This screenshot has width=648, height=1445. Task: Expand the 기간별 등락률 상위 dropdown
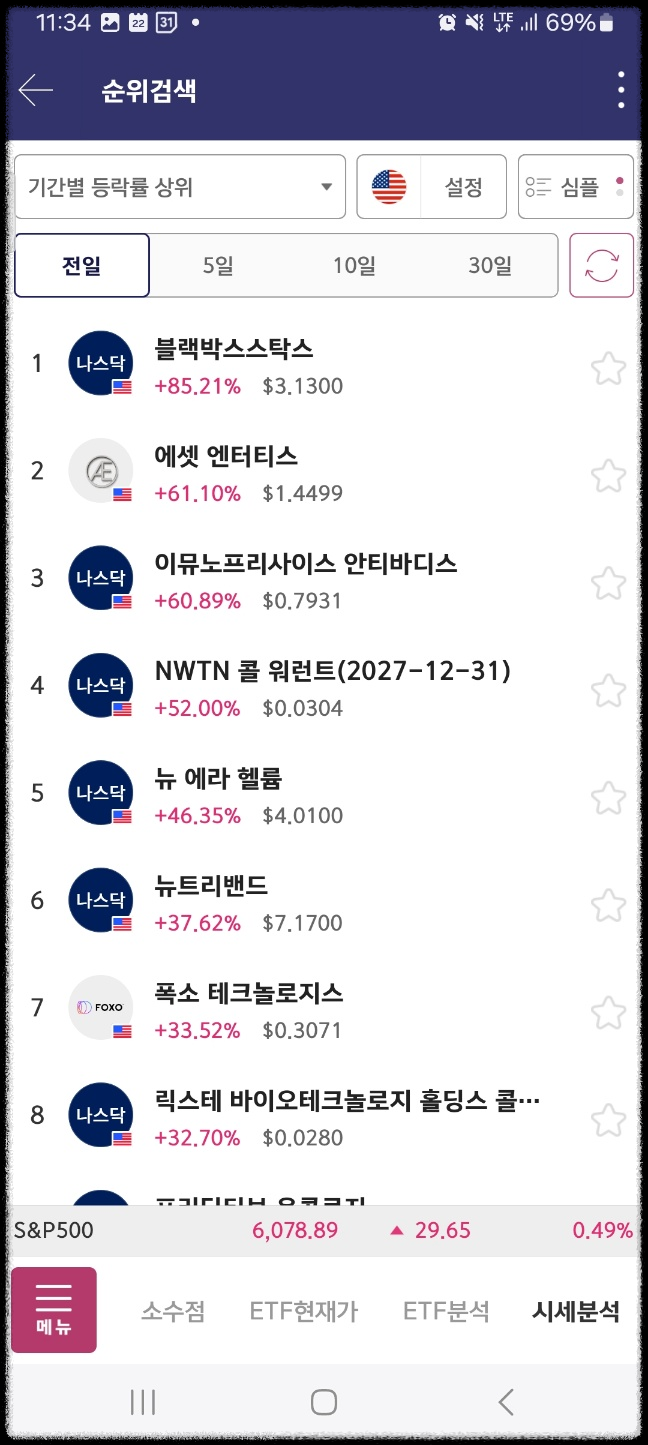coord(180,187)
